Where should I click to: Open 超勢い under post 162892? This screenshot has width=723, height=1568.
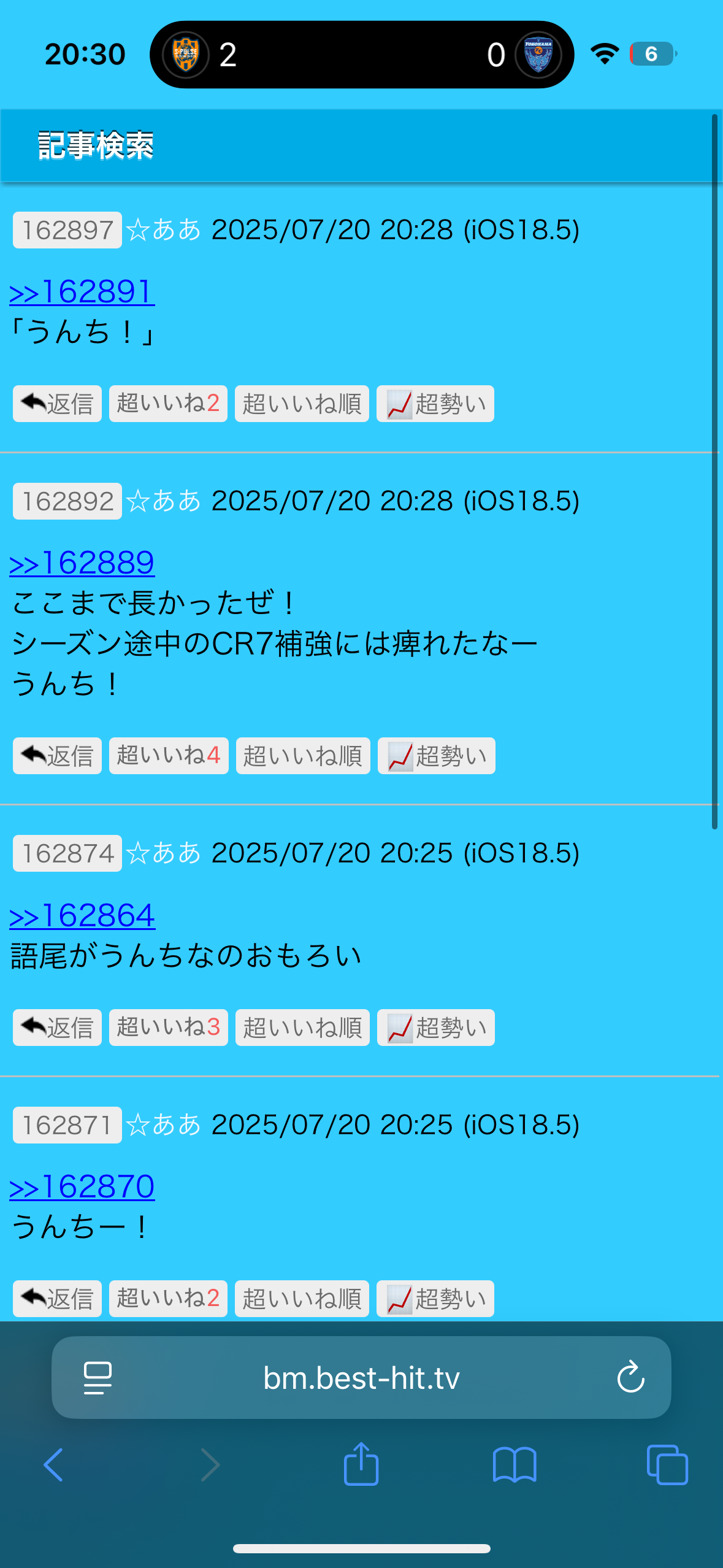437,756
